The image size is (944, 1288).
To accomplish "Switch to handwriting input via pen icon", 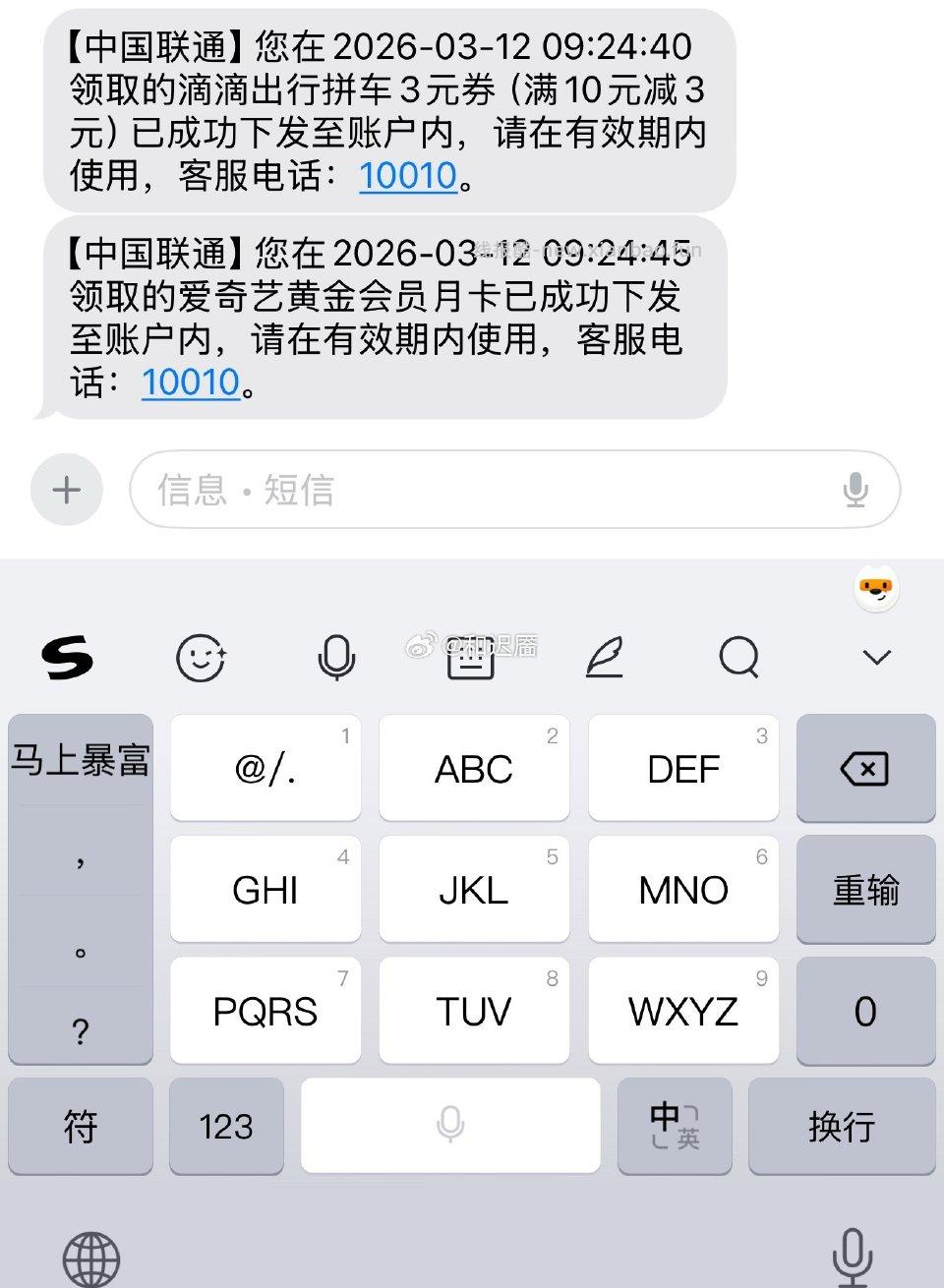I will coord(606,659).
